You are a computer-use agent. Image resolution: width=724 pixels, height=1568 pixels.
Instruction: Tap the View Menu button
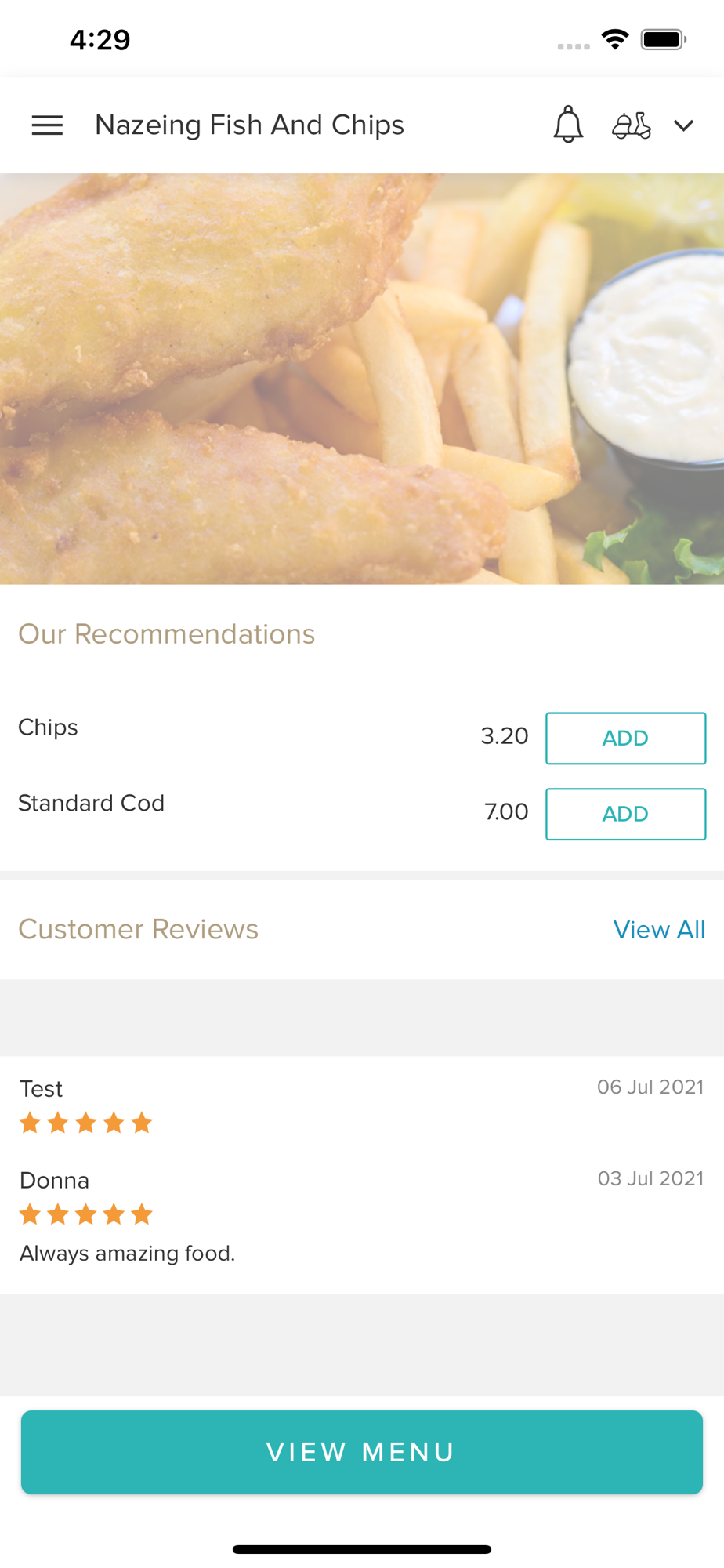tap(362, 1452)
